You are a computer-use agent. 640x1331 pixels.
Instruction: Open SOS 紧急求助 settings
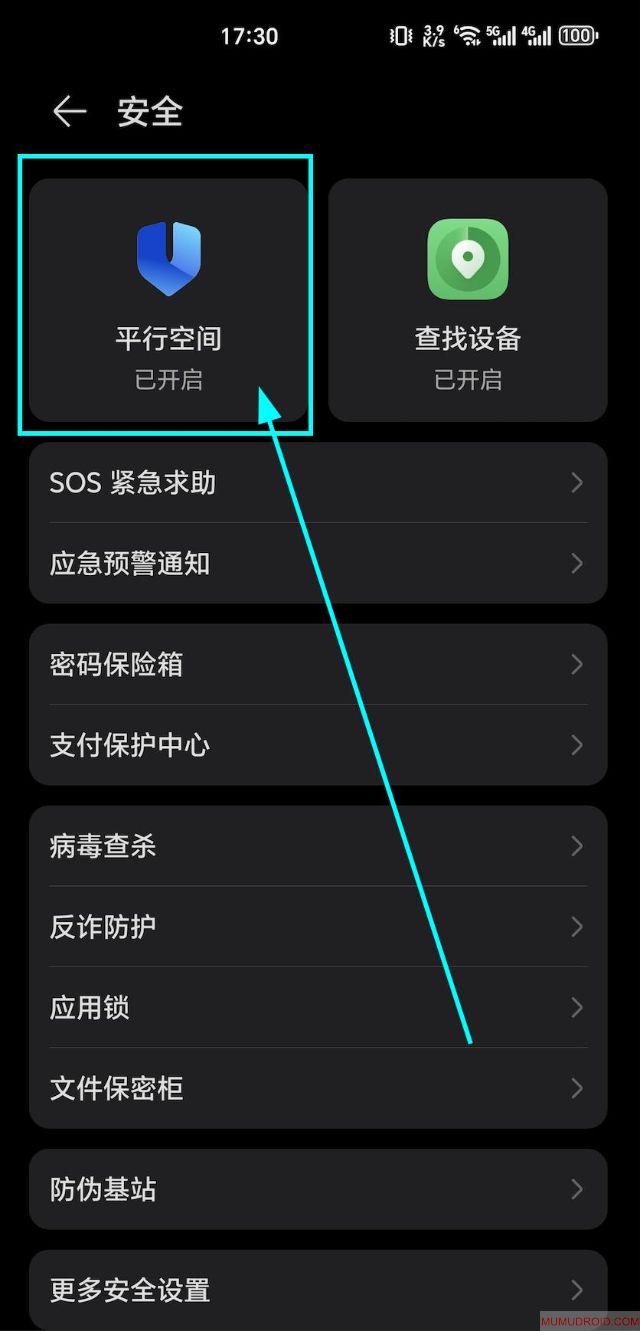[318, 483]
